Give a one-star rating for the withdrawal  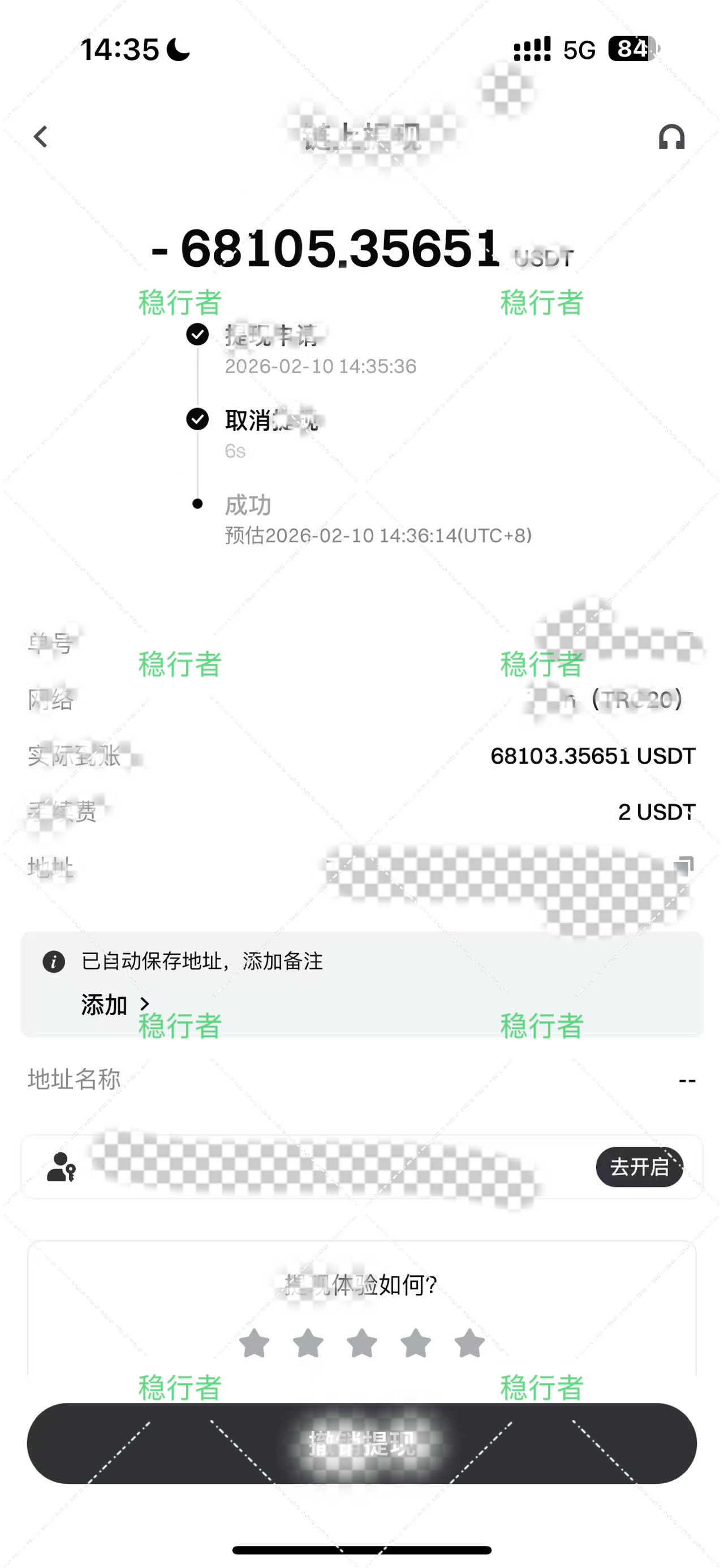254,1344
